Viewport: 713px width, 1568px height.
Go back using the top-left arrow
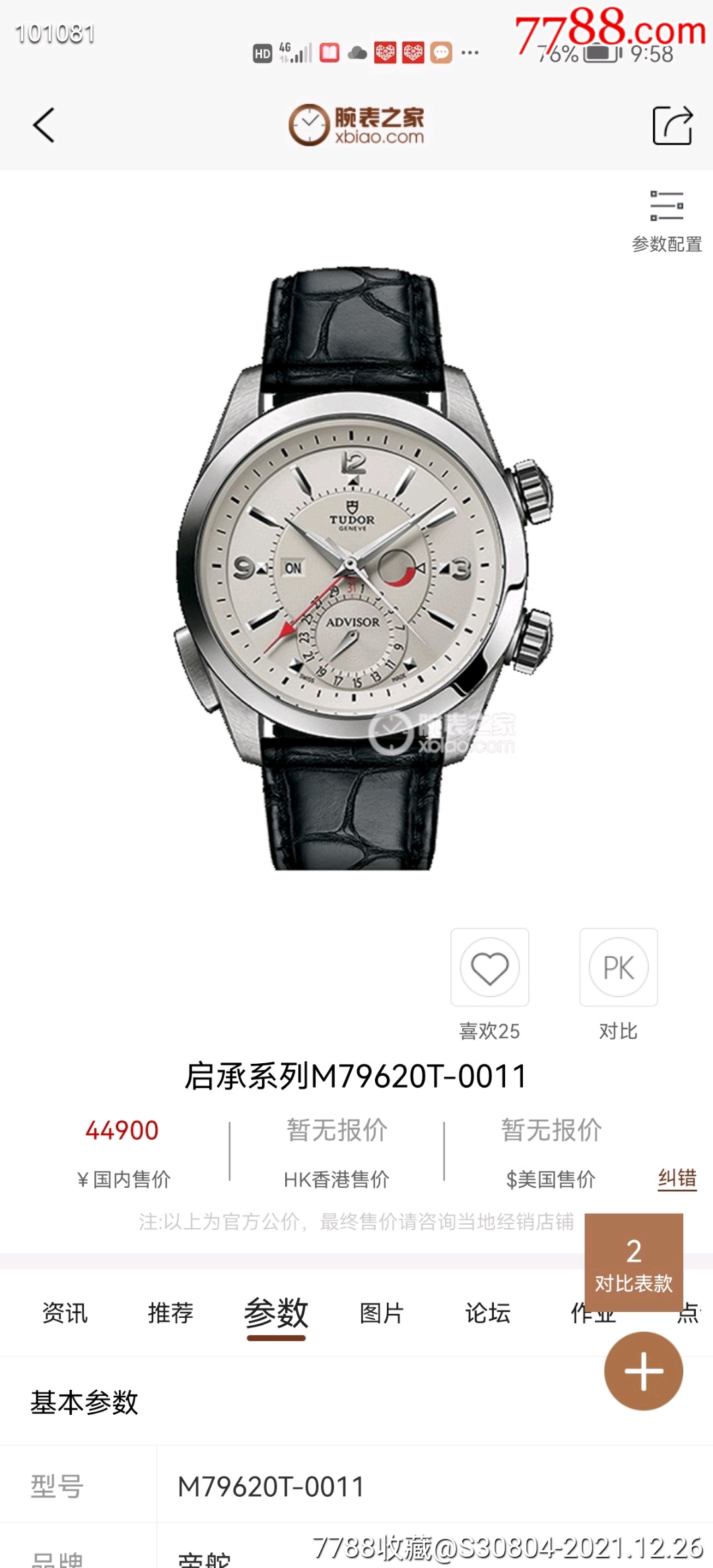click(44, 125)
